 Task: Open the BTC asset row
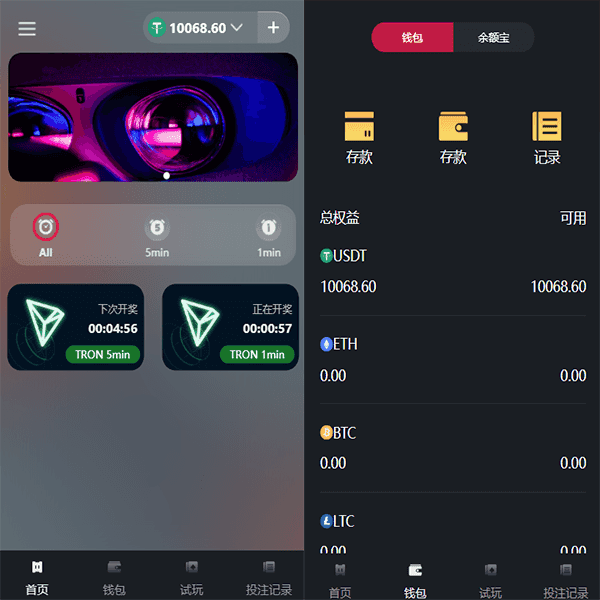point(453,448)
